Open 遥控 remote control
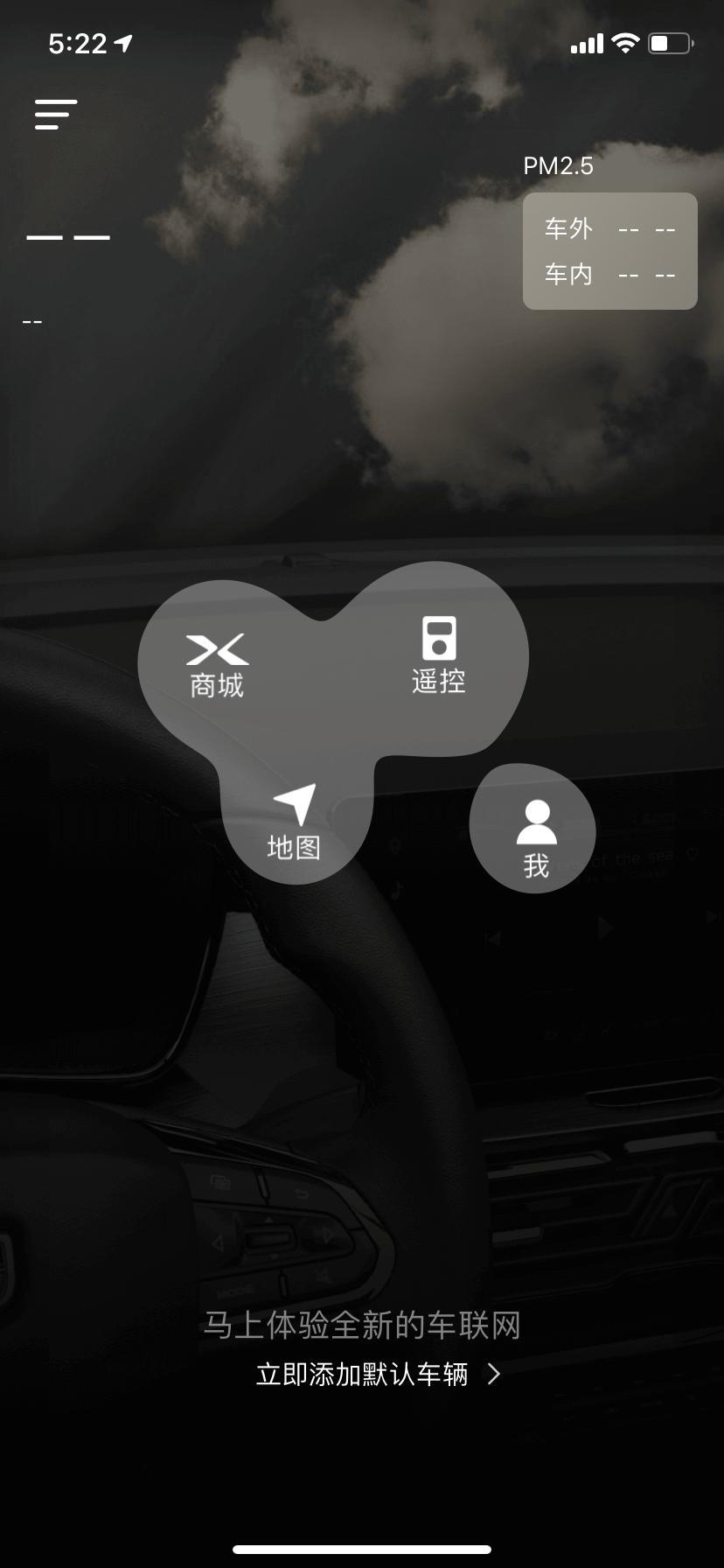 click(439, 656)
